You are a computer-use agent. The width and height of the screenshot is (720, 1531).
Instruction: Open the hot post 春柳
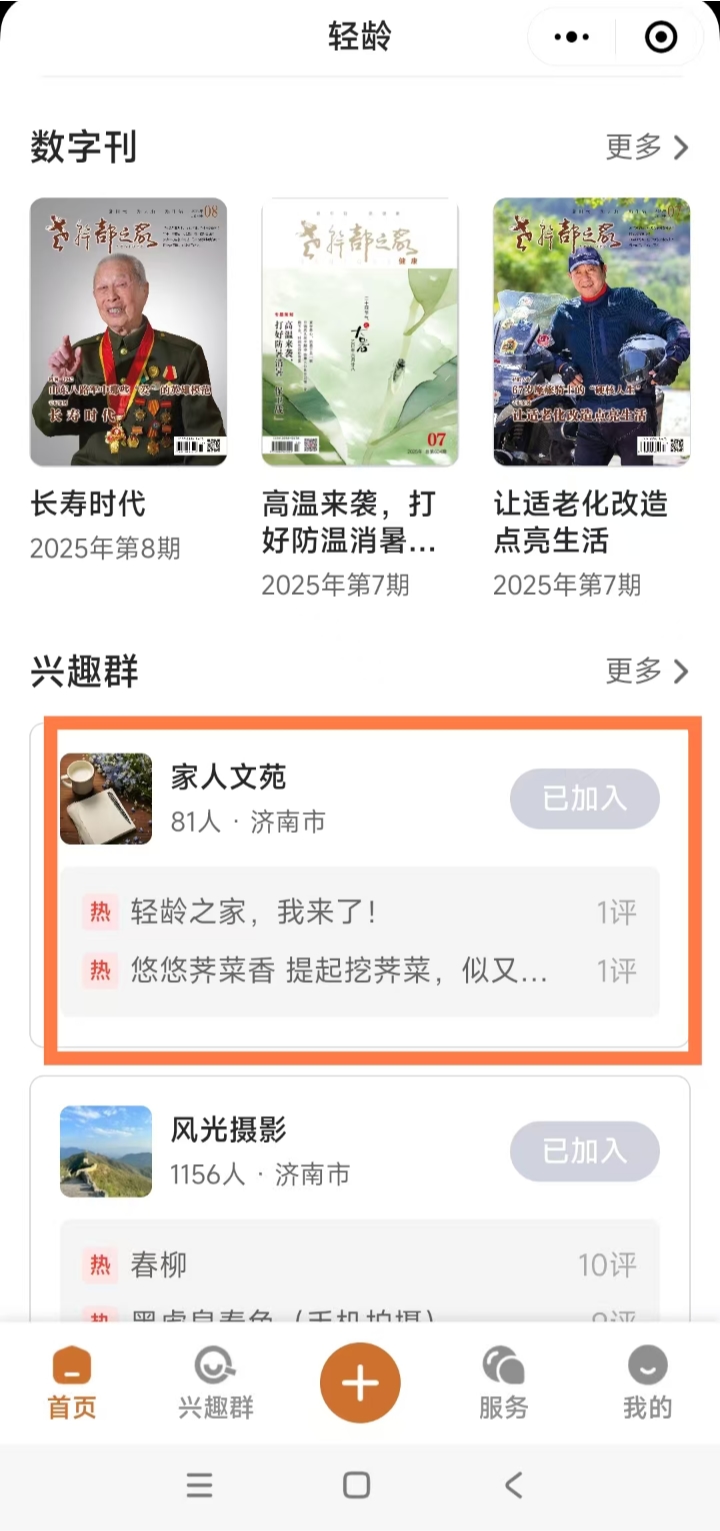coord(158,1265)
